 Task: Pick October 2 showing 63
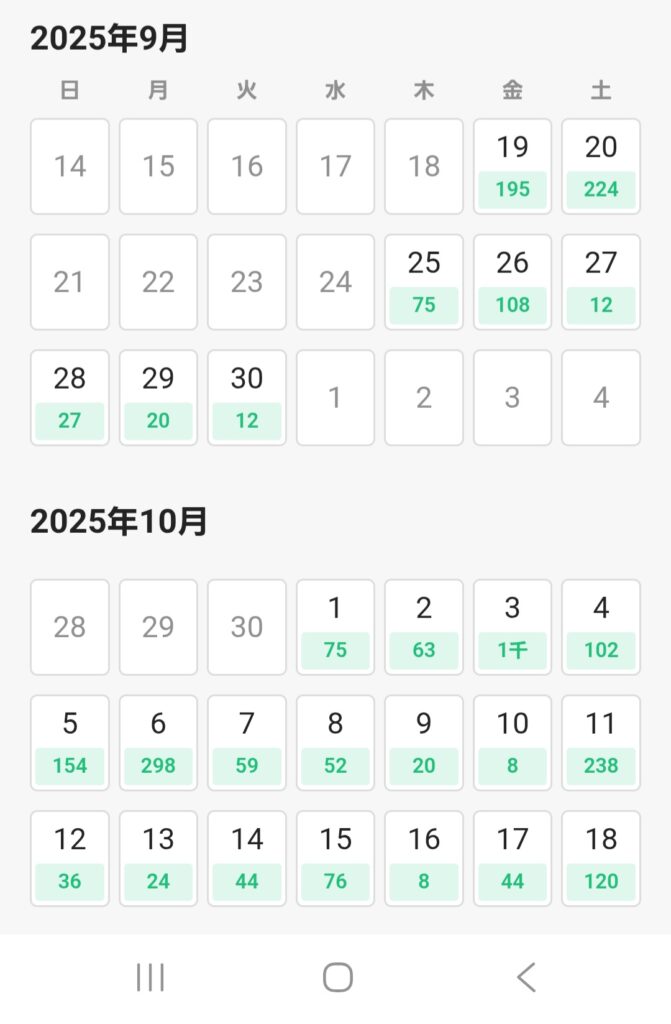tap(424, 627)
